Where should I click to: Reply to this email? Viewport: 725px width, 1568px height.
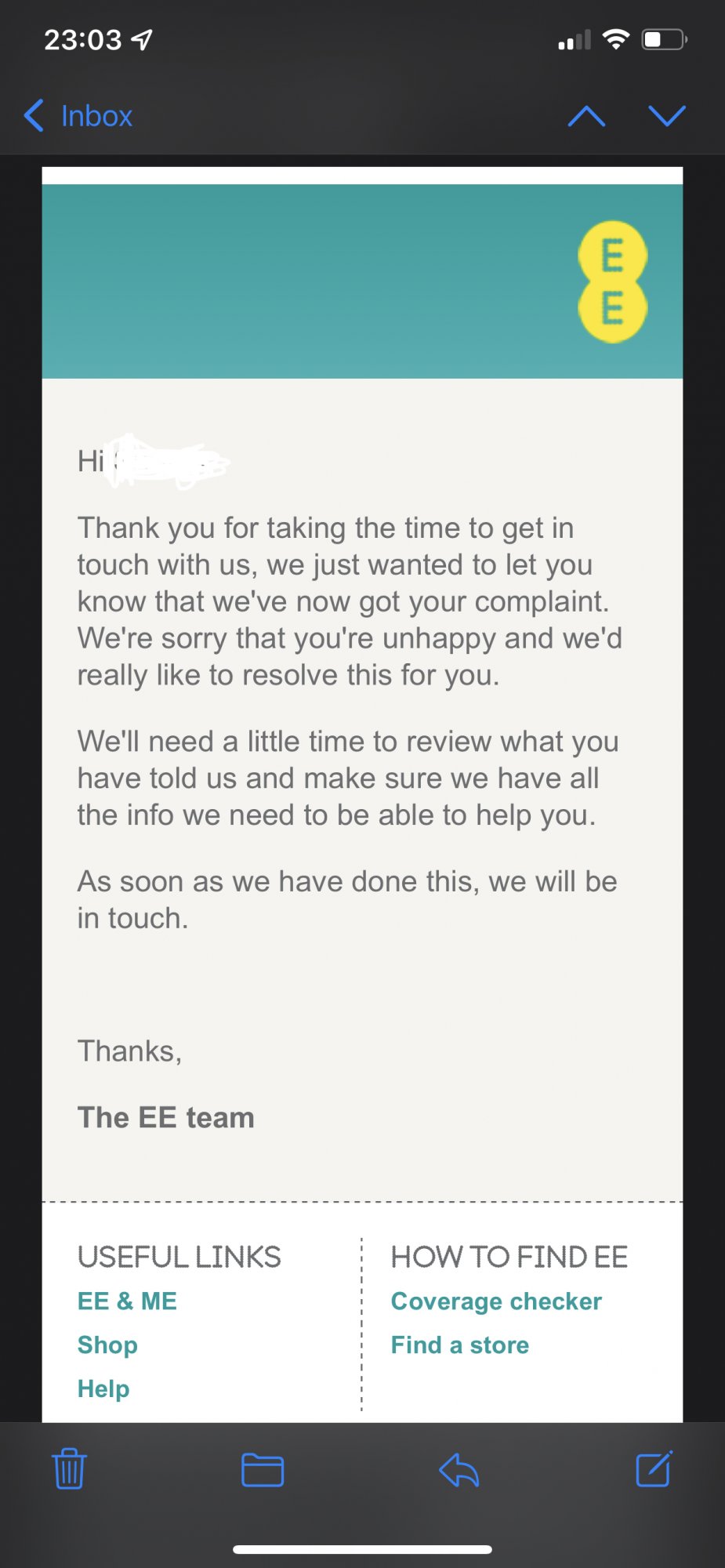459,1469
